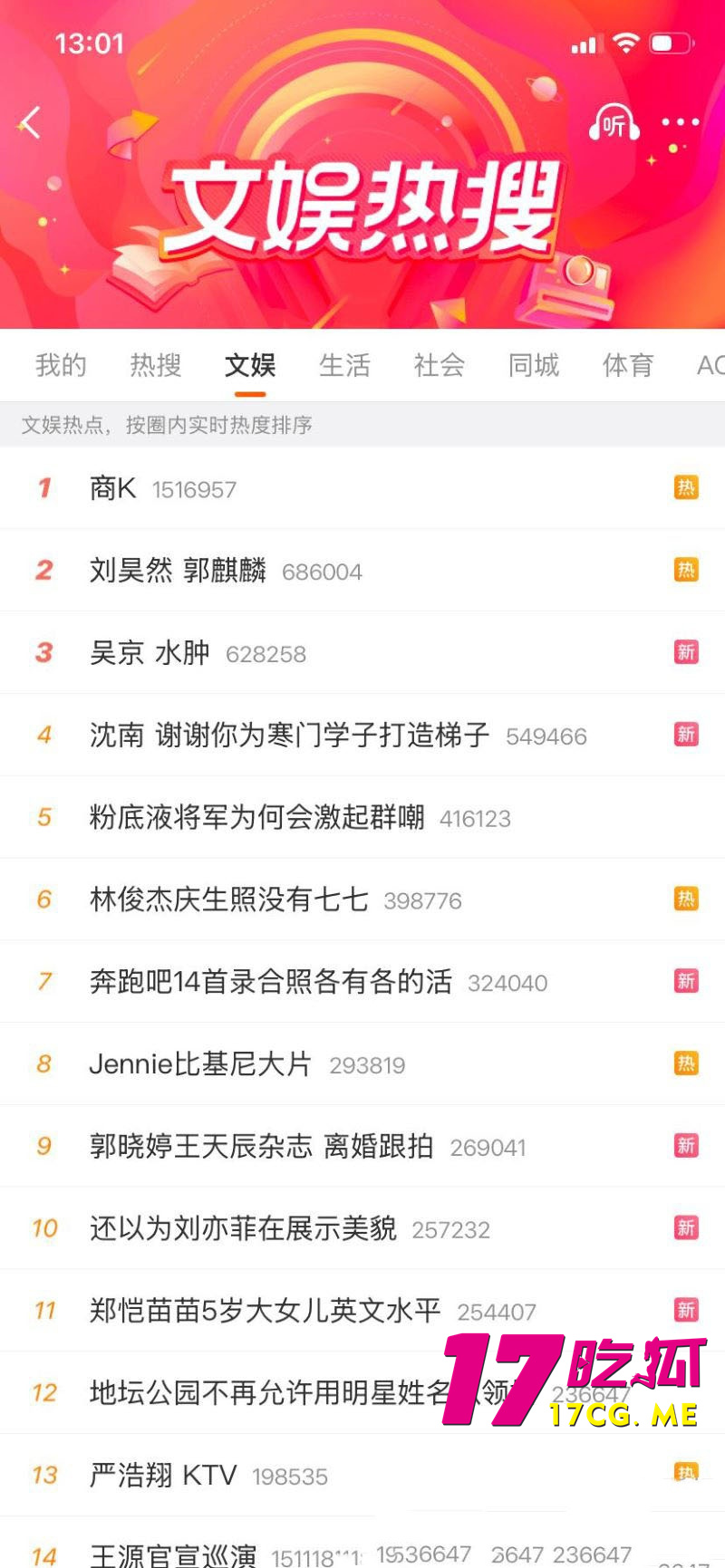
Task: Tap the back arrow at top left
Action: pyautogui.click(x=28, y=122)
